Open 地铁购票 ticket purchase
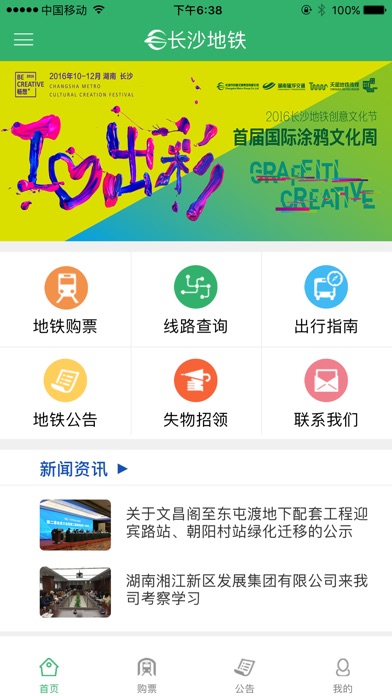Viewport: 392px width, 696px height. [65, 300]
